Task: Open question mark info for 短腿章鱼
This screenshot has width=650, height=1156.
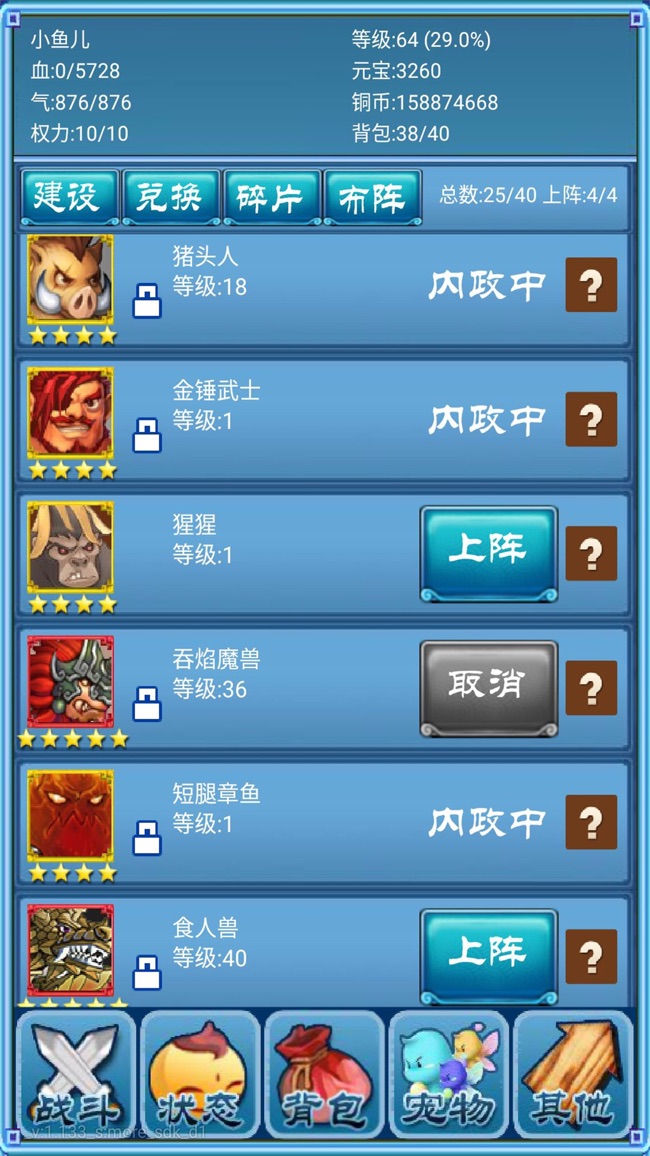Action: 591,822
